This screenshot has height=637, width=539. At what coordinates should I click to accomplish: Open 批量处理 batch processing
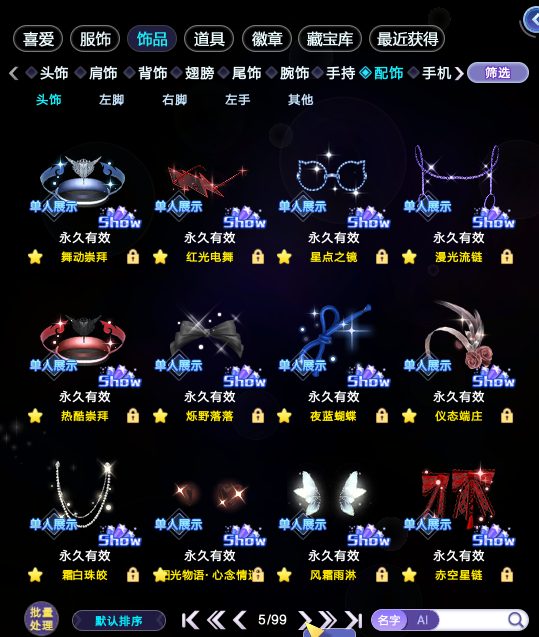pyautogui.click(x=41, y=619)
